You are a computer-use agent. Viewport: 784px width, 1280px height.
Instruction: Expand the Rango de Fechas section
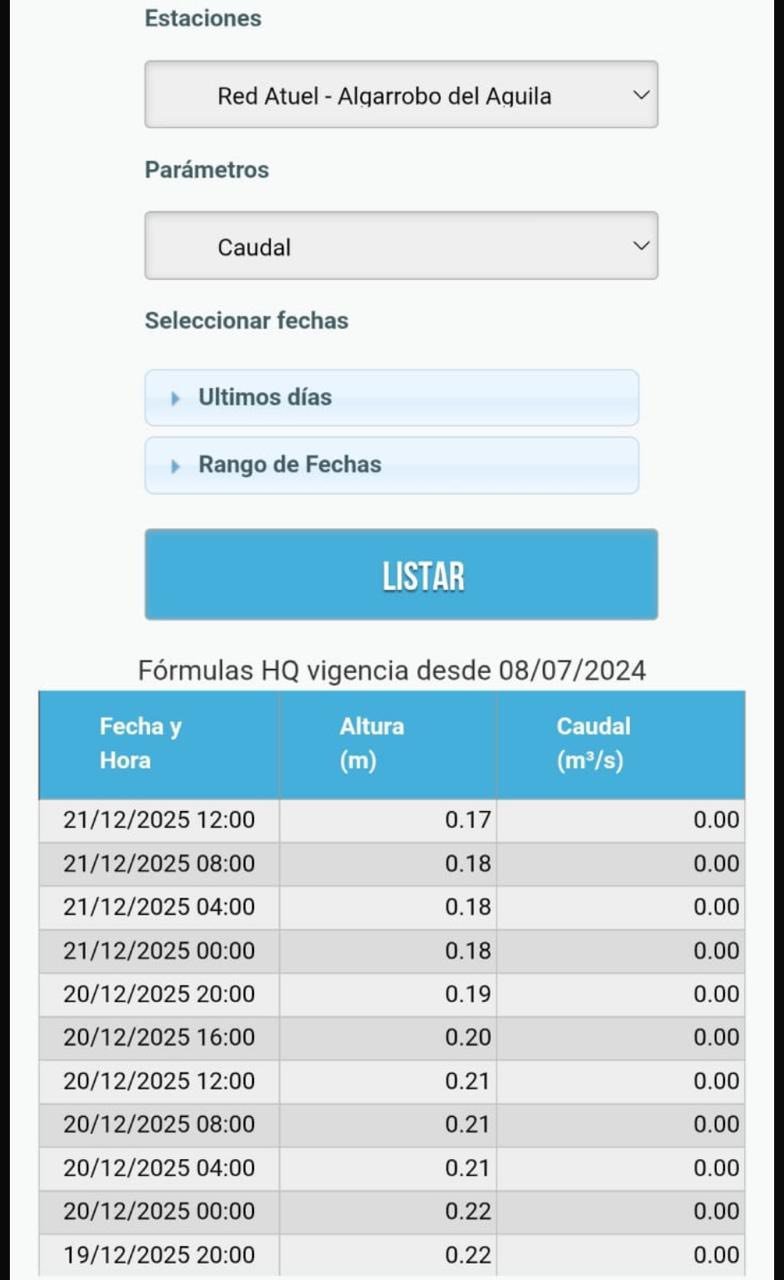pos(391,465)
